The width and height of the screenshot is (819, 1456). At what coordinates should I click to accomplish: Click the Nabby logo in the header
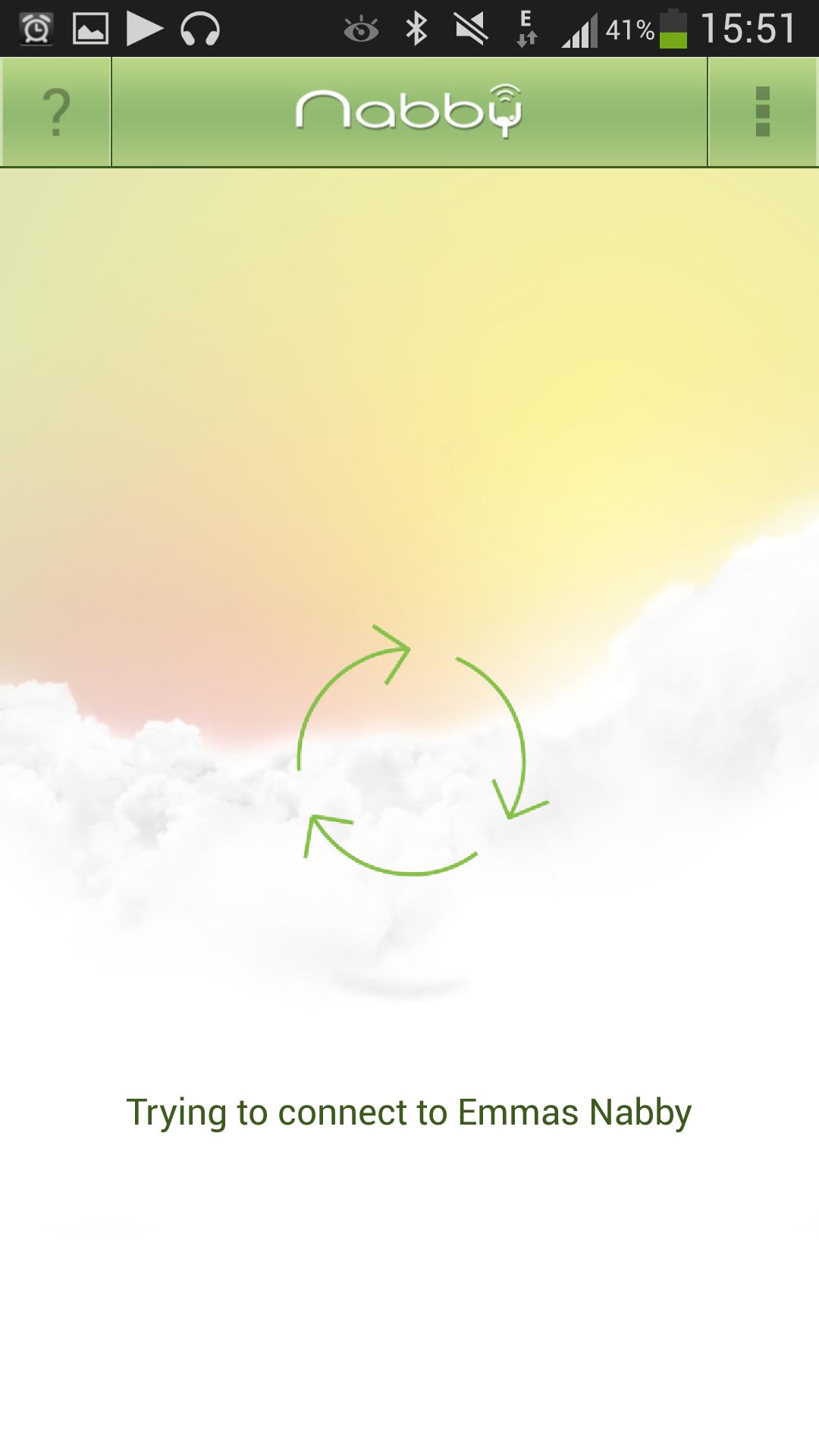(x=409, y=112)
